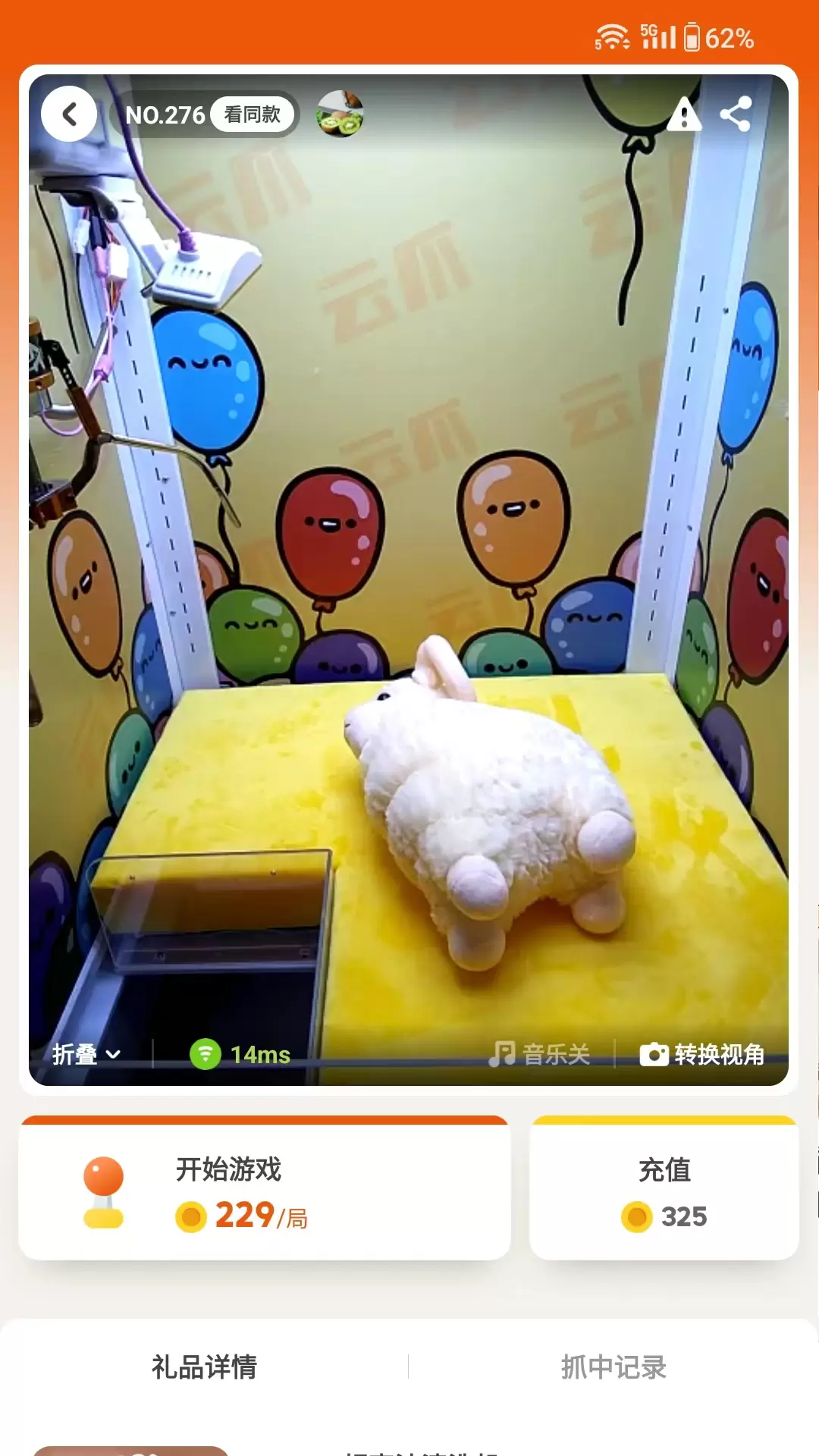Share this claw machine room
Screen dimensions: 819x1456
click(x=736, y=115)
